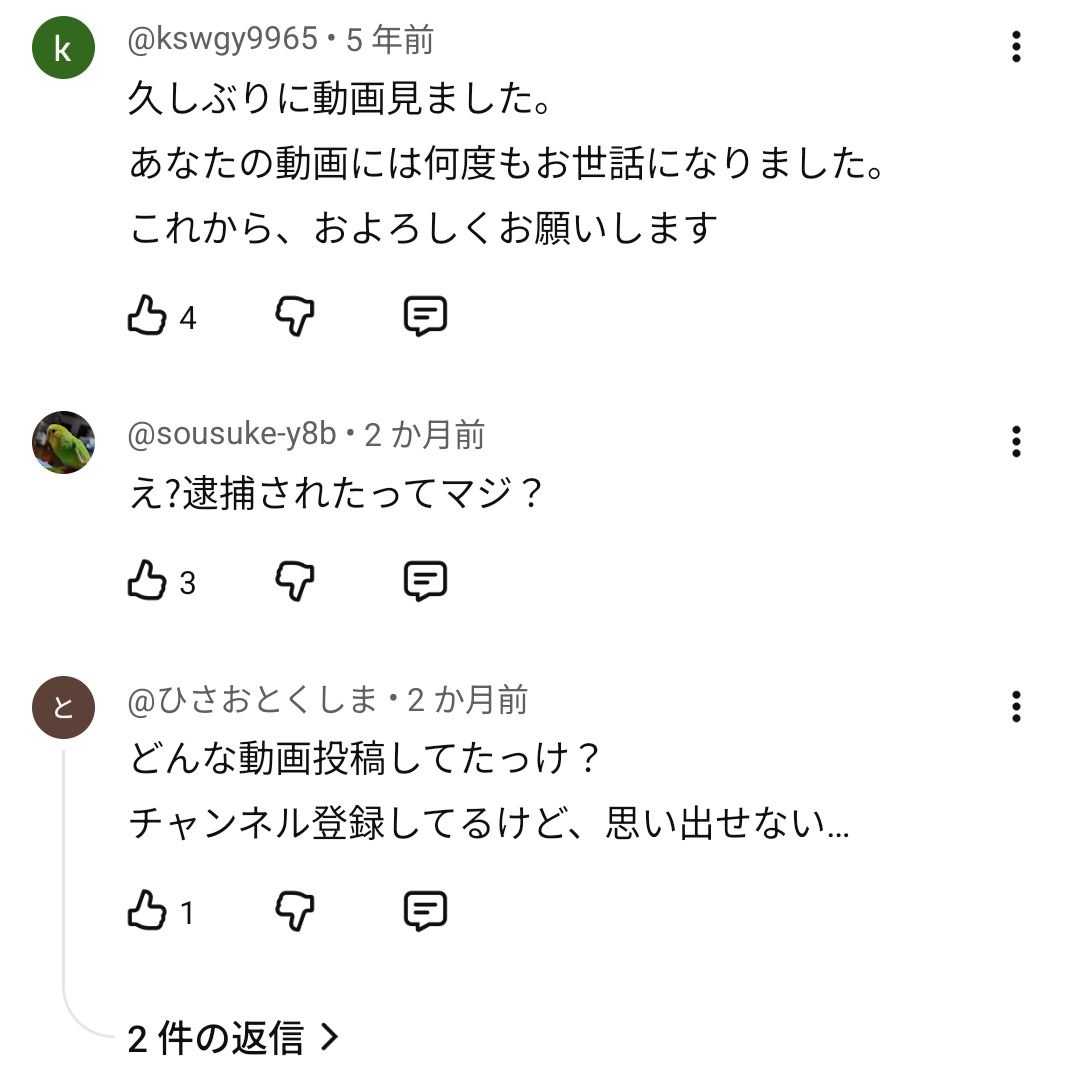This screenshot has width=1080, height=1073.
Task: Reply to @sousuke-y8b's comment
Action: (425, 581)
